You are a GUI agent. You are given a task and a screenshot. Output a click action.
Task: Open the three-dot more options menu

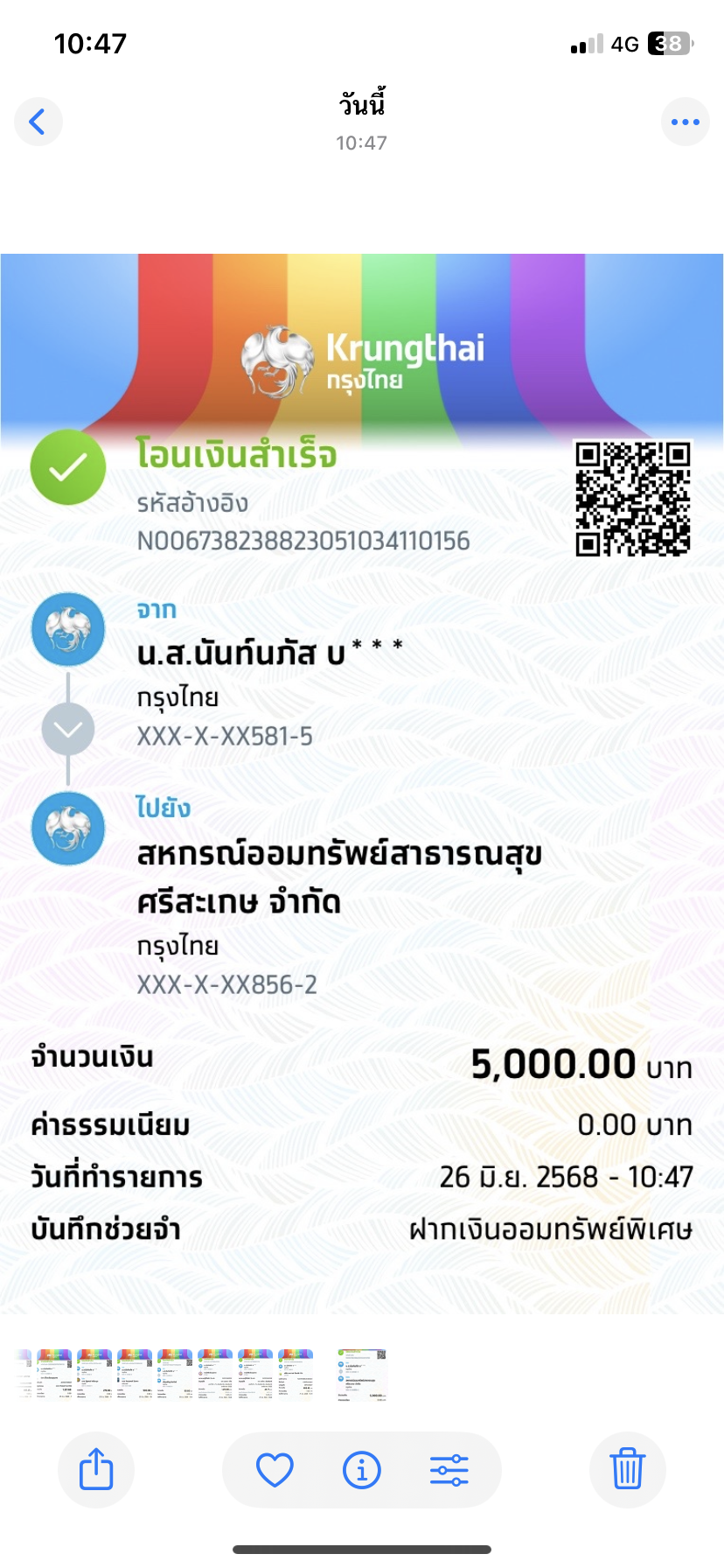[685, 122]
